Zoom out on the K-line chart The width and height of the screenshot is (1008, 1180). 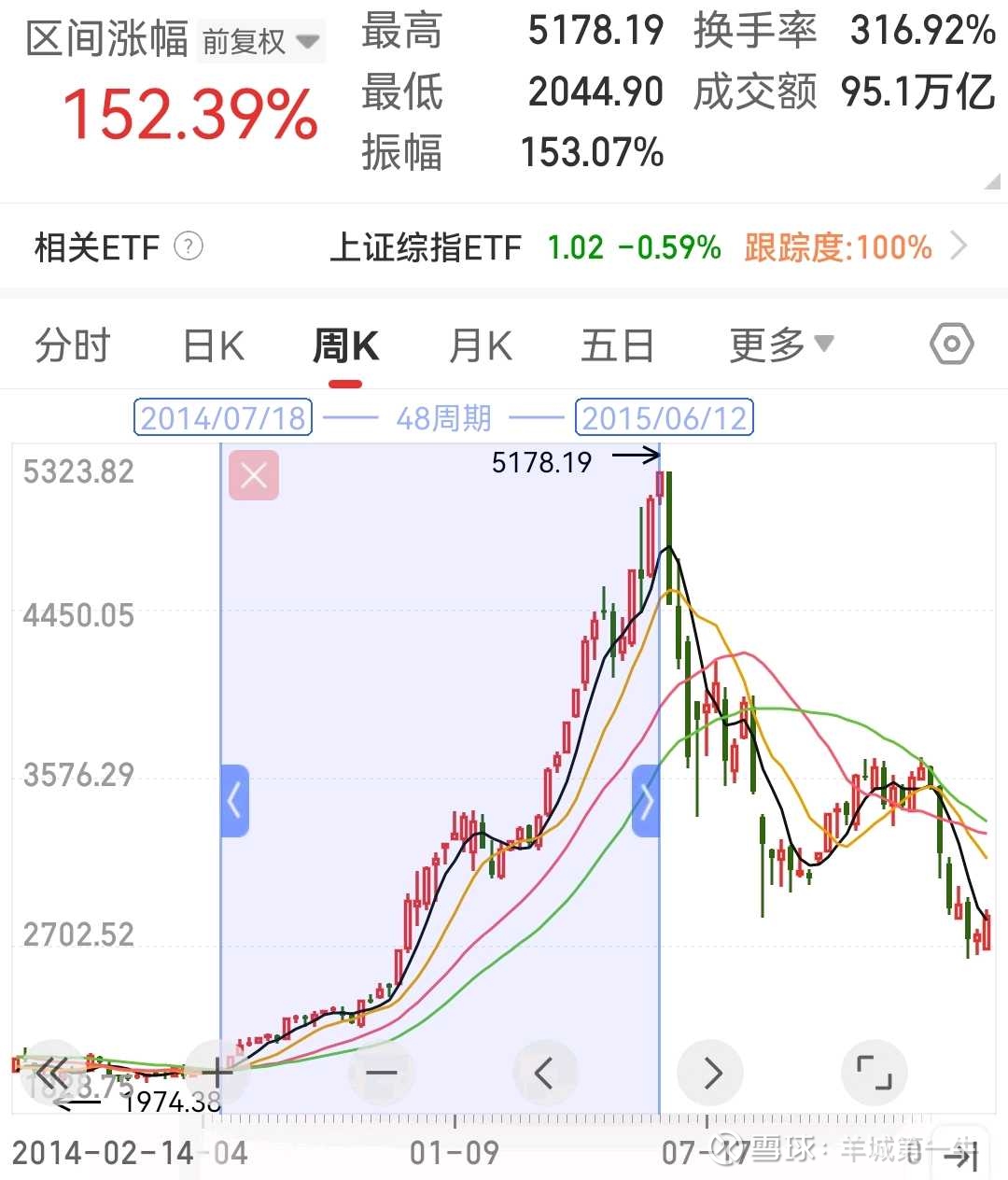383,1072
